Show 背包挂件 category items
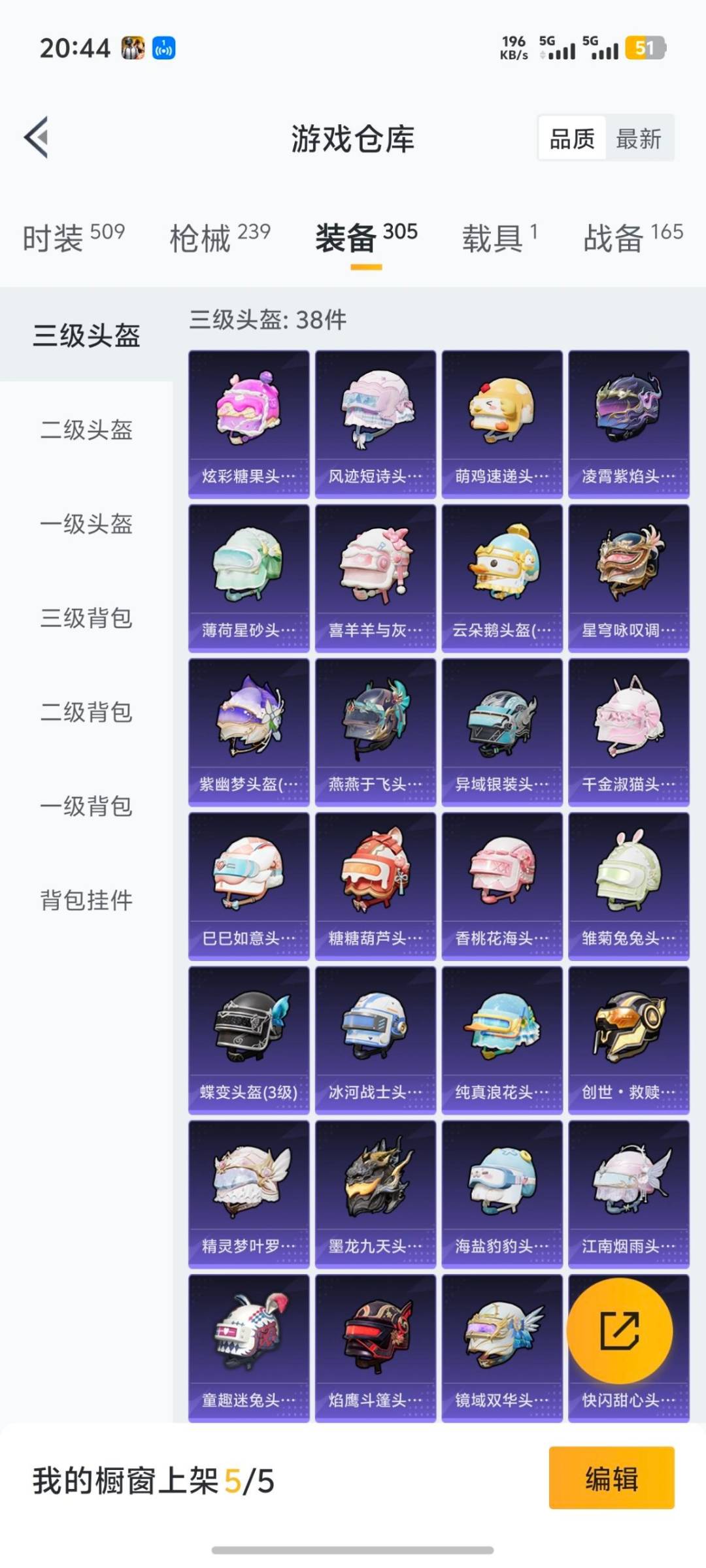 pyautogui.click(x=88, y=900)
